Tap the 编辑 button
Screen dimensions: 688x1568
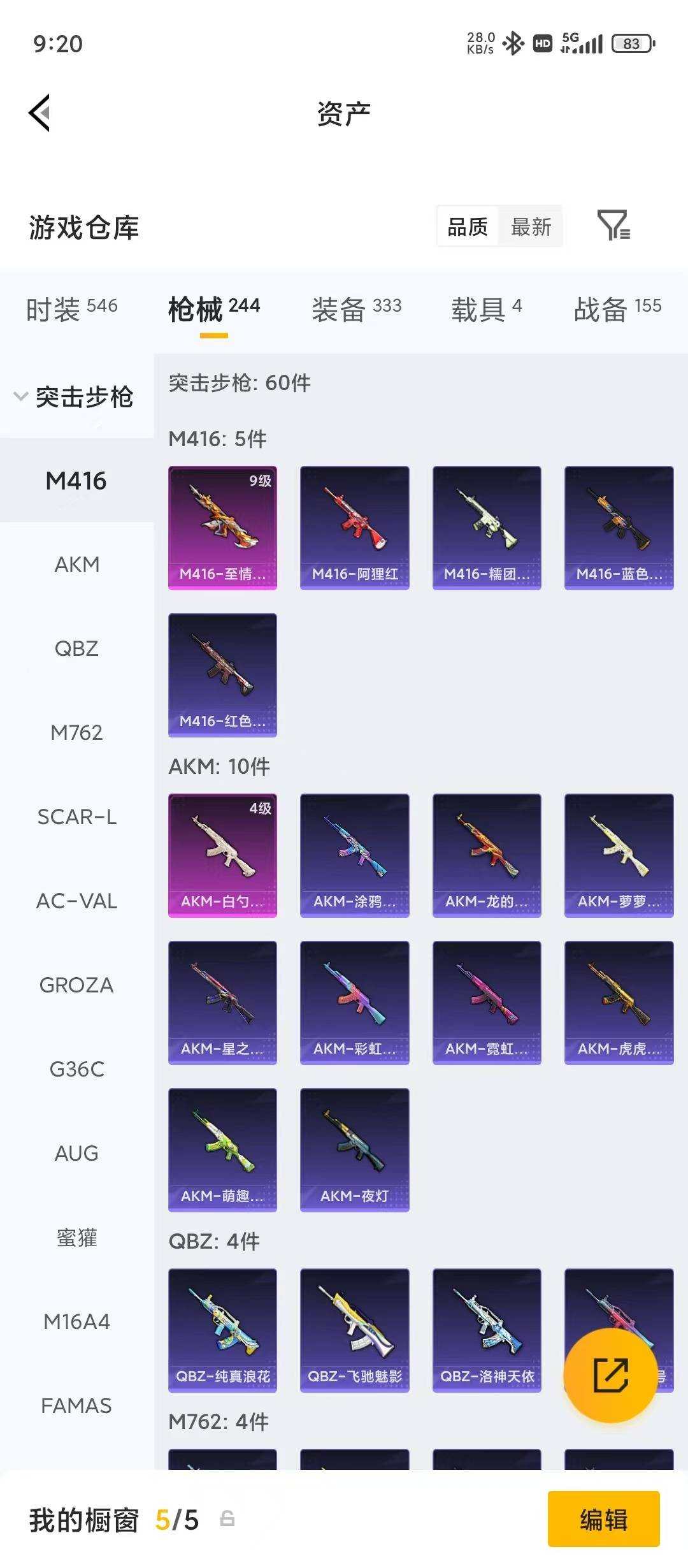click(603, 1520)
